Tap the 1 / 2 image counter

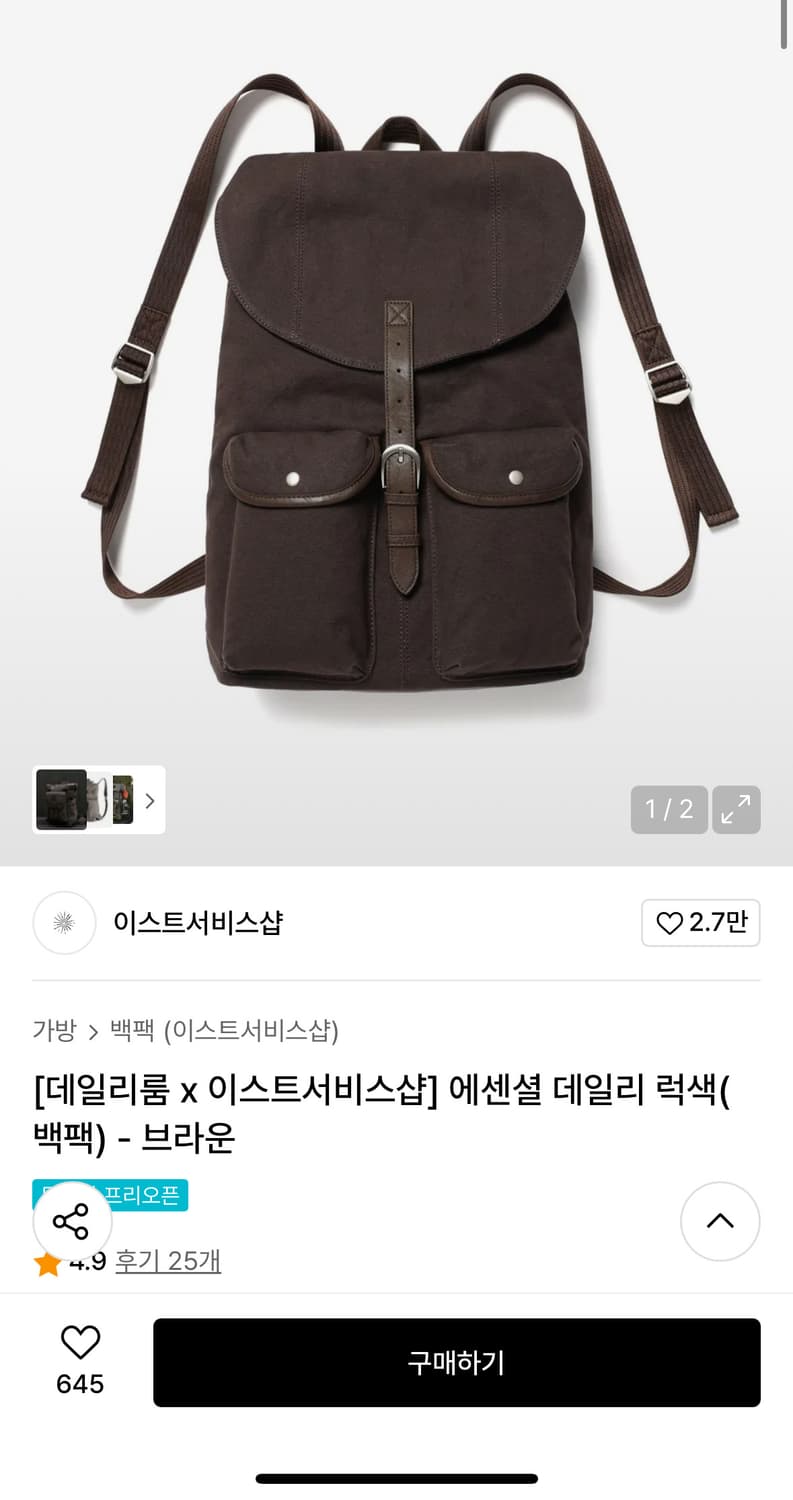coord(668,810)
